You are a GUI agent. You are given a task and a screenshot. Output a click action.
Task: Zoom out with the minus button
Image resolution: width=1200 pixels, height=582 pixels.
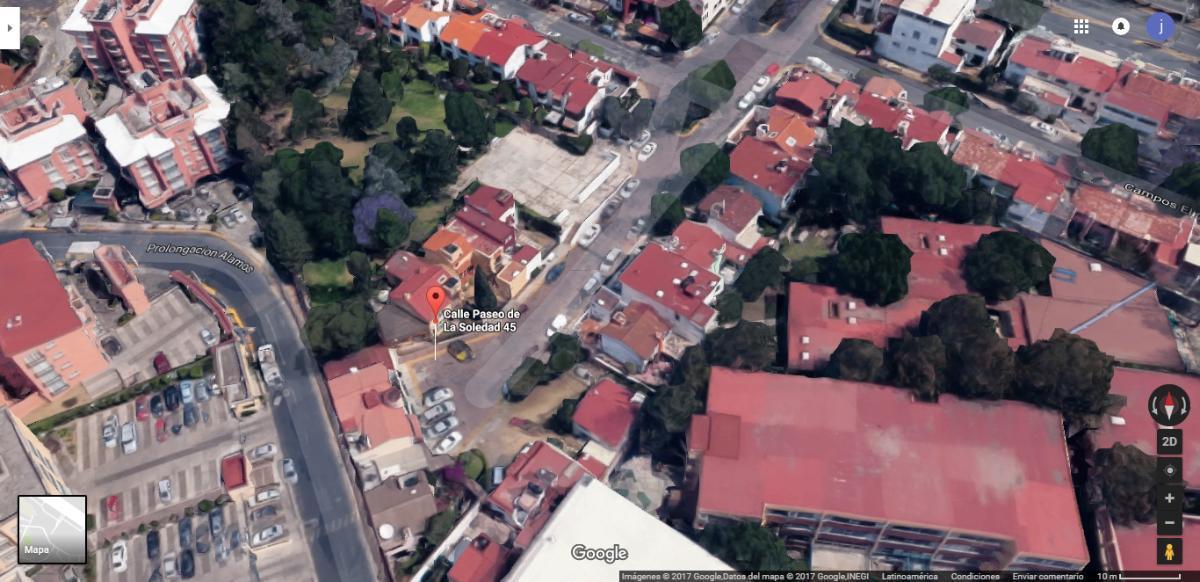pos(1168,523)
